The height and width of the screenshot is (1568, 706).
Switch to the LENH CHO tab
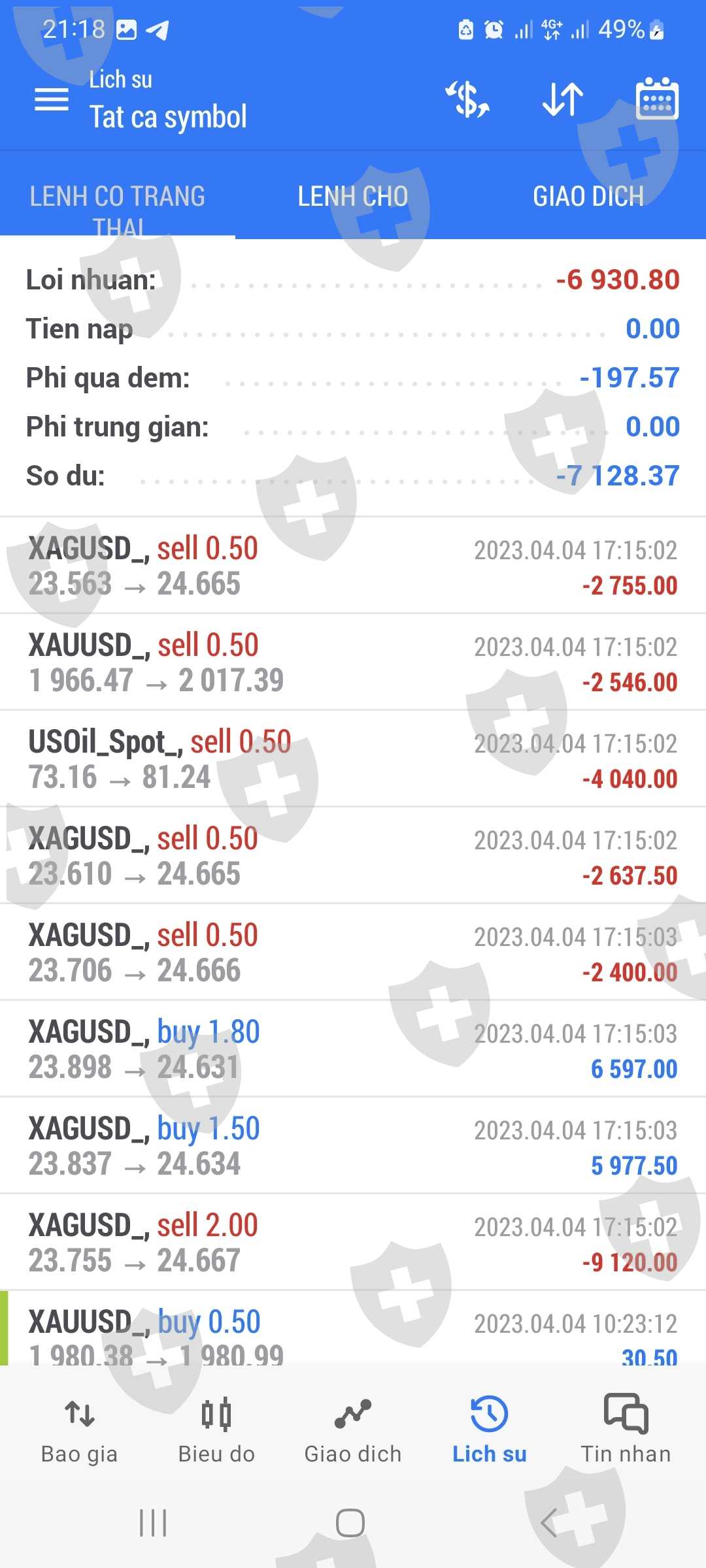(353, 197)
